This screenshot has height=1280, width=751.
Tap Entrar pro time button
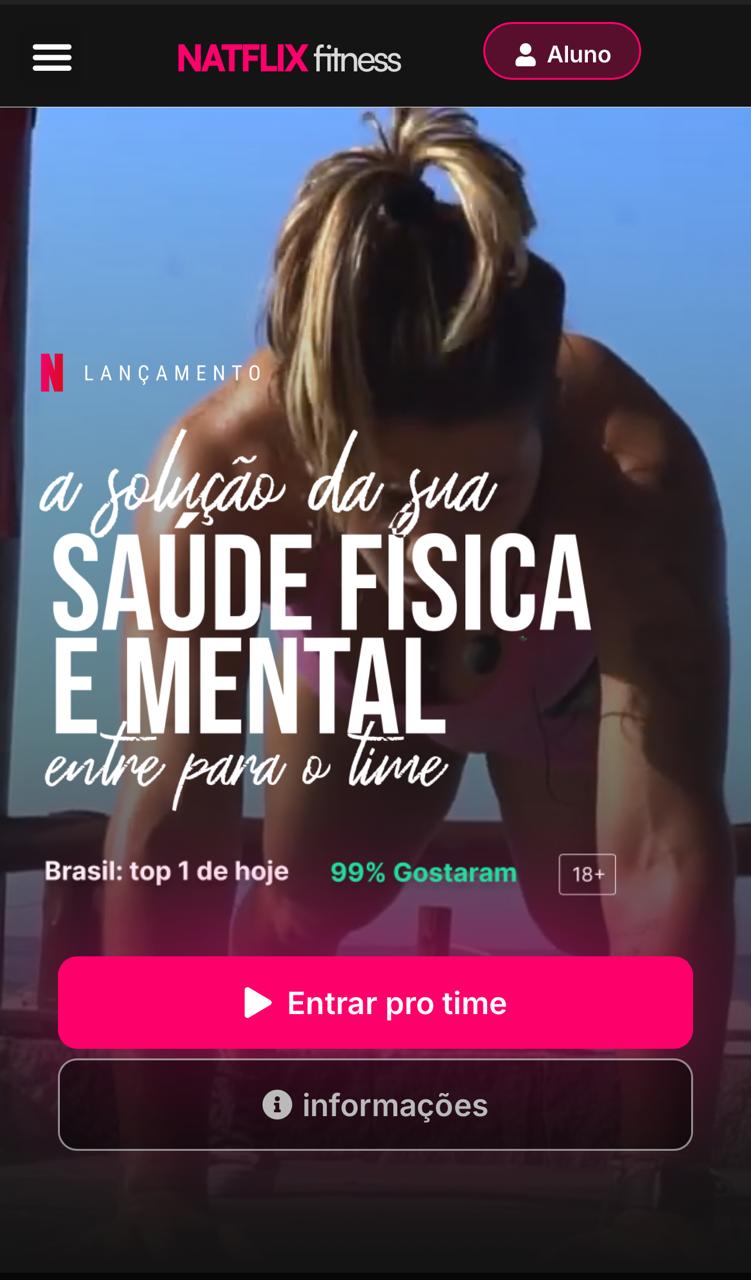coord(375,1003)
